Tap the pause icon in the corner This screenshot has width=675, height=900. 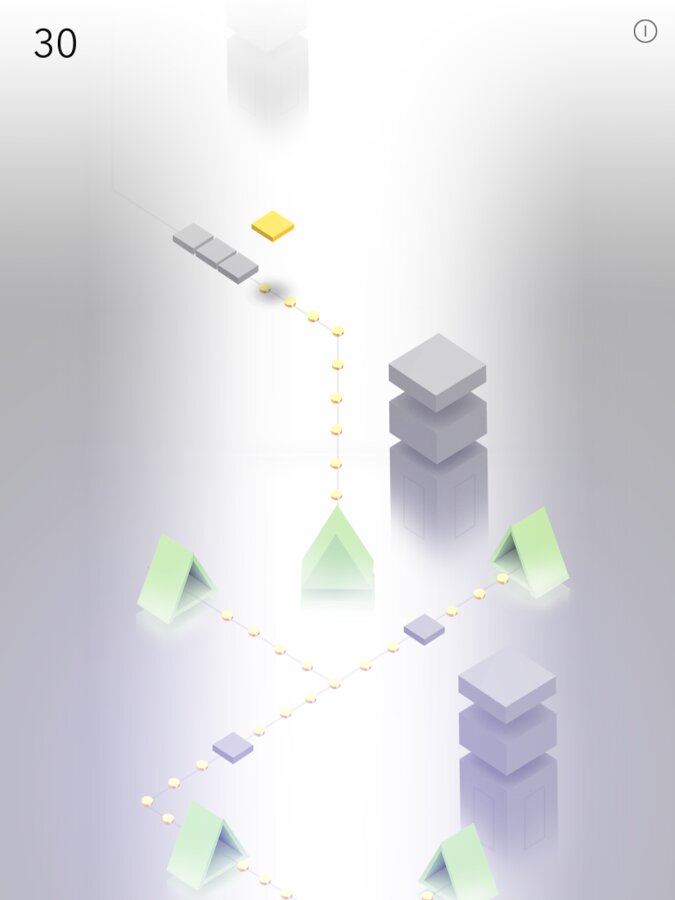pos(645,32)
